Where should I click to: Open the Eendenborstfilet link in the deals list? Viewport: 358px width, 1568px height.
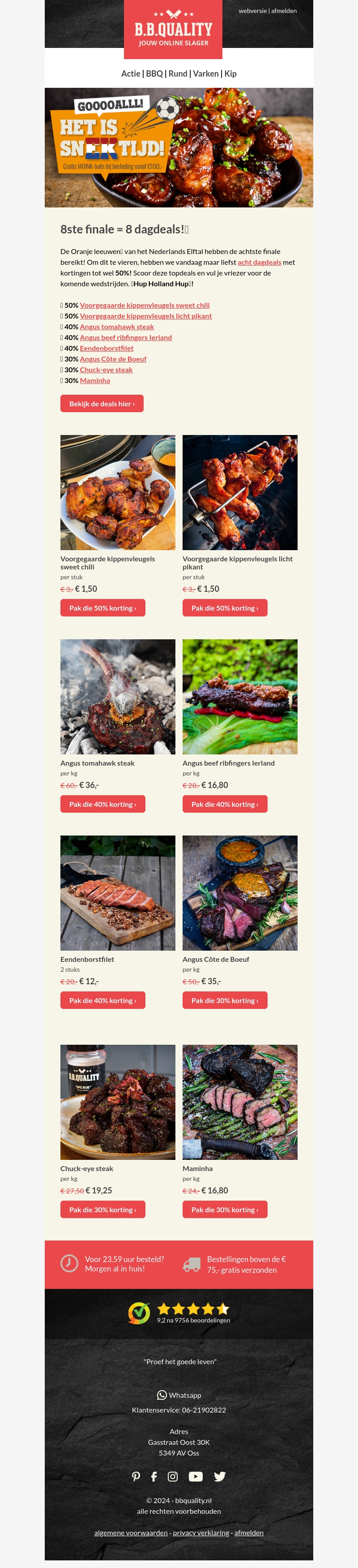tap(107, 348)
